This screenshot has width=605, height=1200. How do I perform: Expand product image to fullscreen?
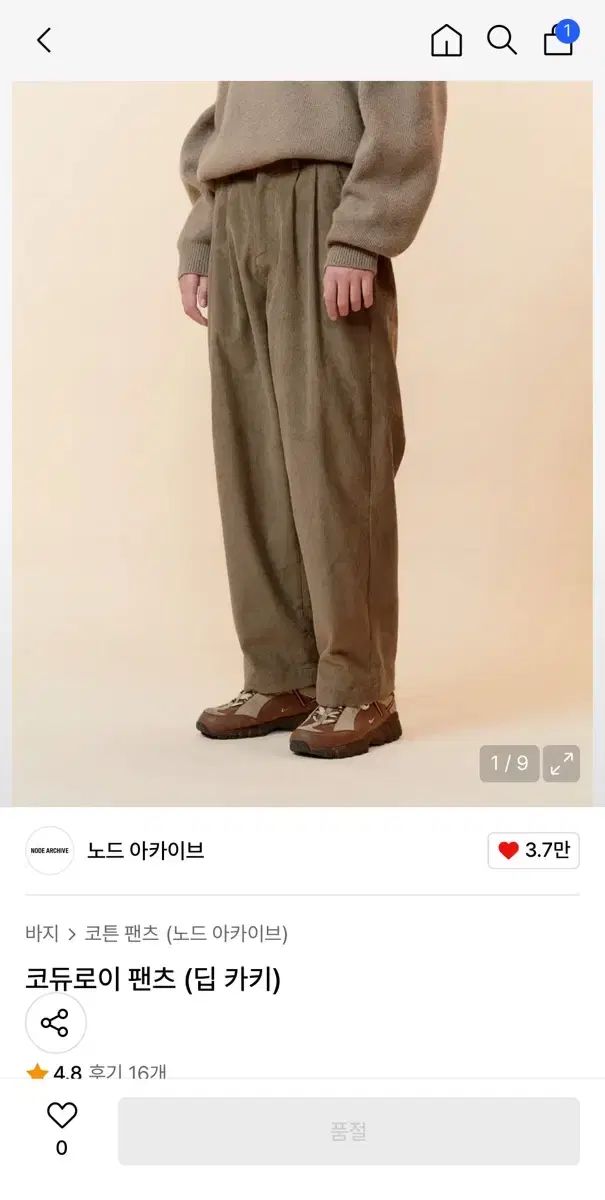(x=562, y=764)
